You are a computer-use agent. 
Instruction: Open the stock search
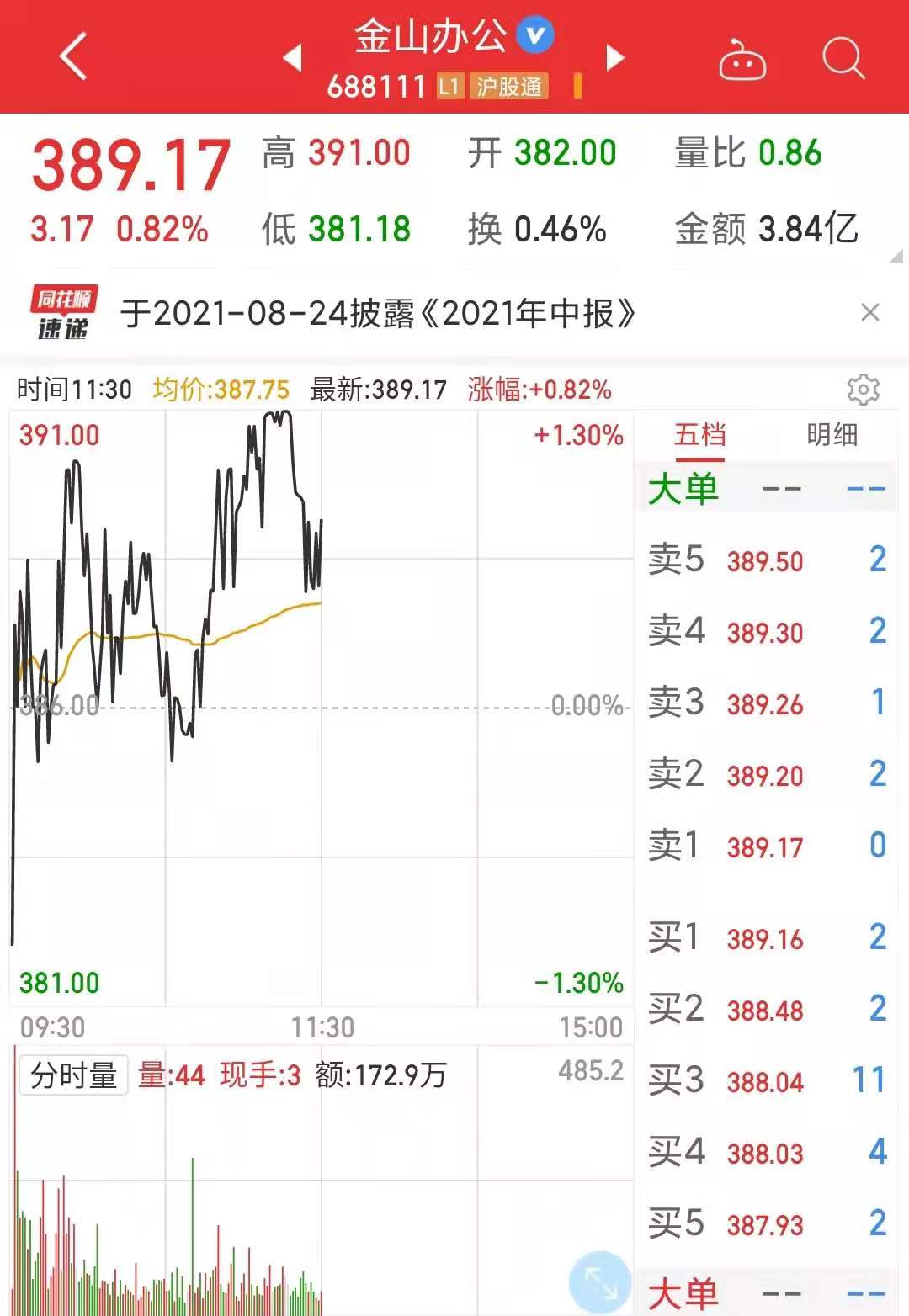pos(842,56)
